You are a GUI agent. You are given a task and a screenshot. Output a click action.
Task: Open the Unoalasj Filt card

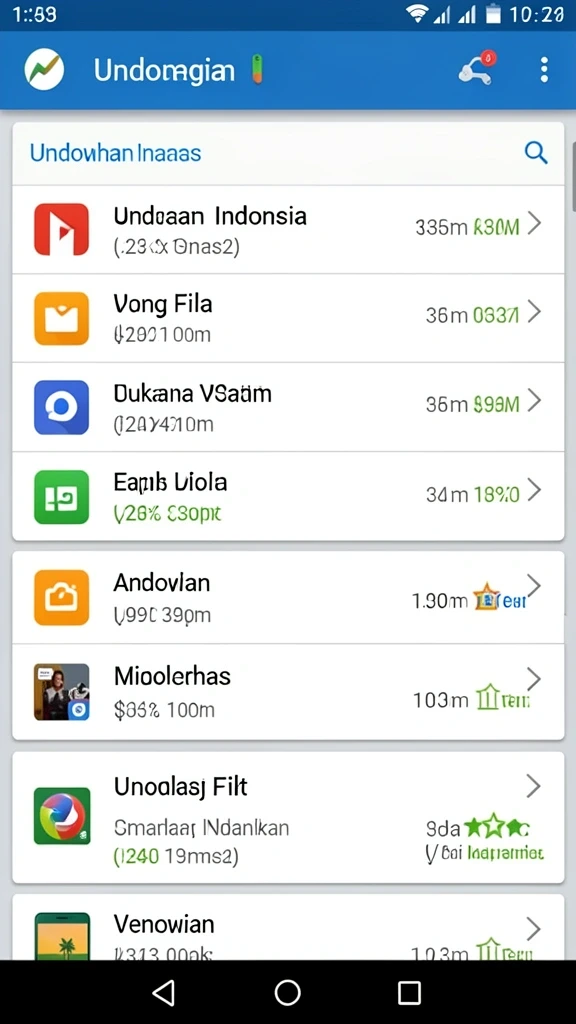(288, 817)
